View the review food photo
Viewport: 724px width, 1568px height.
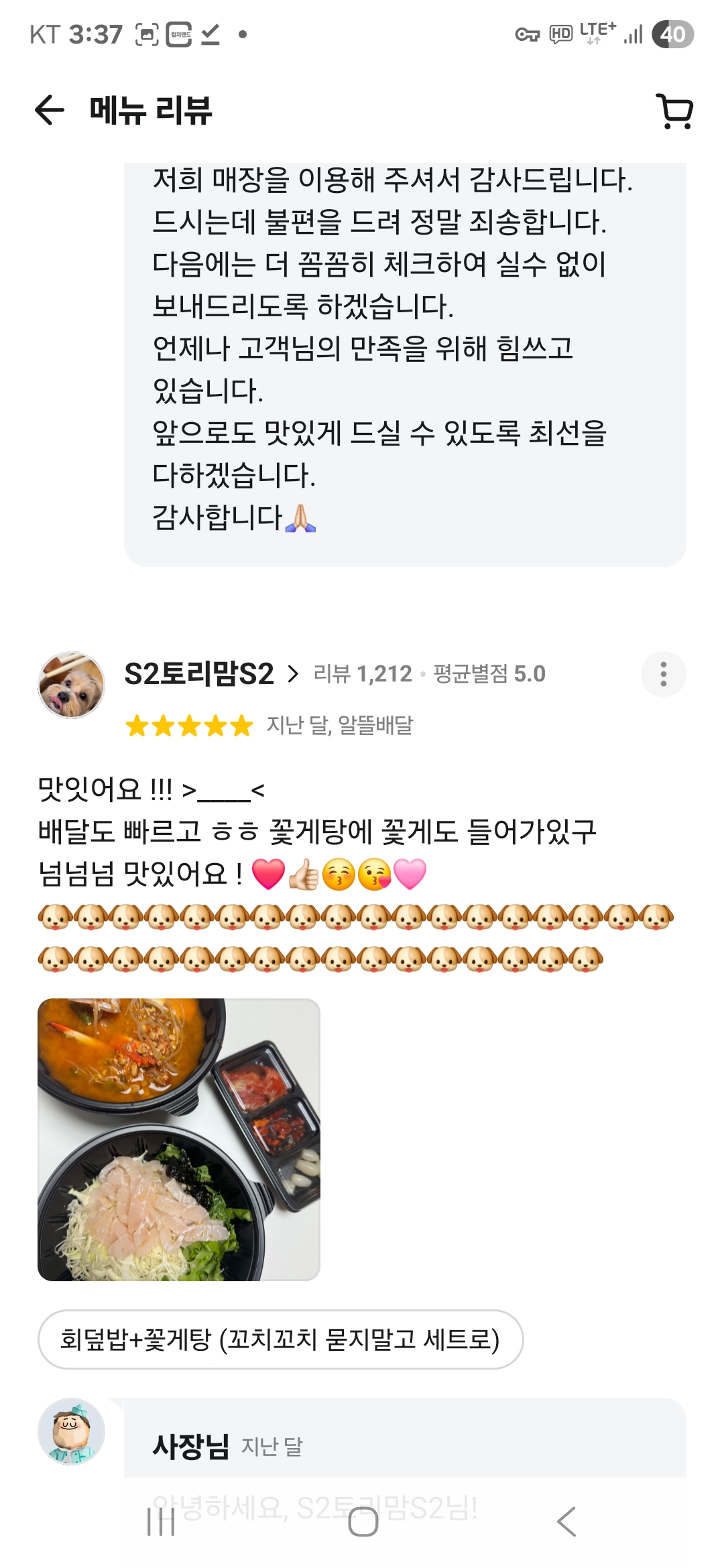pos(179,1139)
